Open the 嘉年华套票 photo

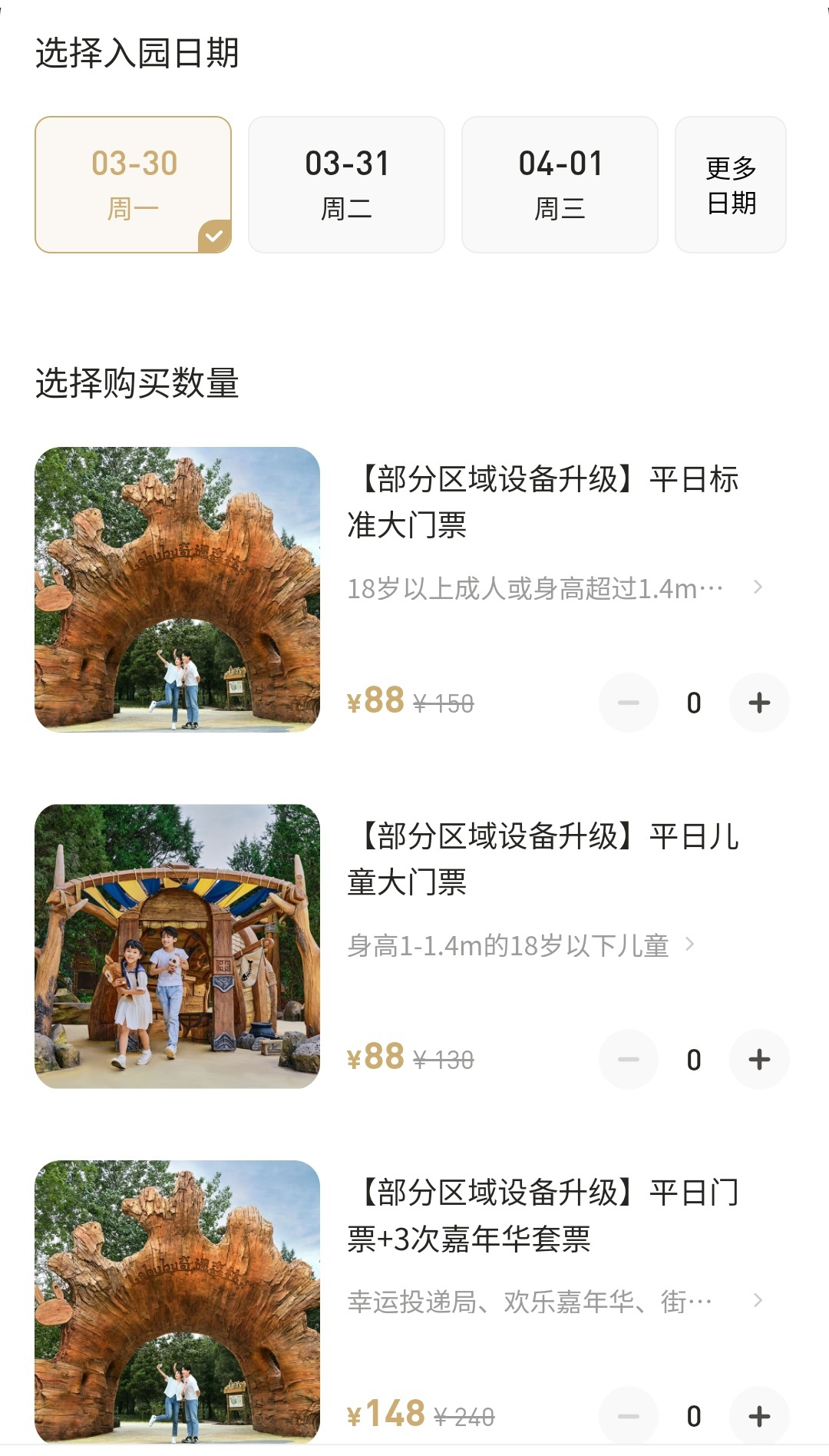pos(177,1302)
